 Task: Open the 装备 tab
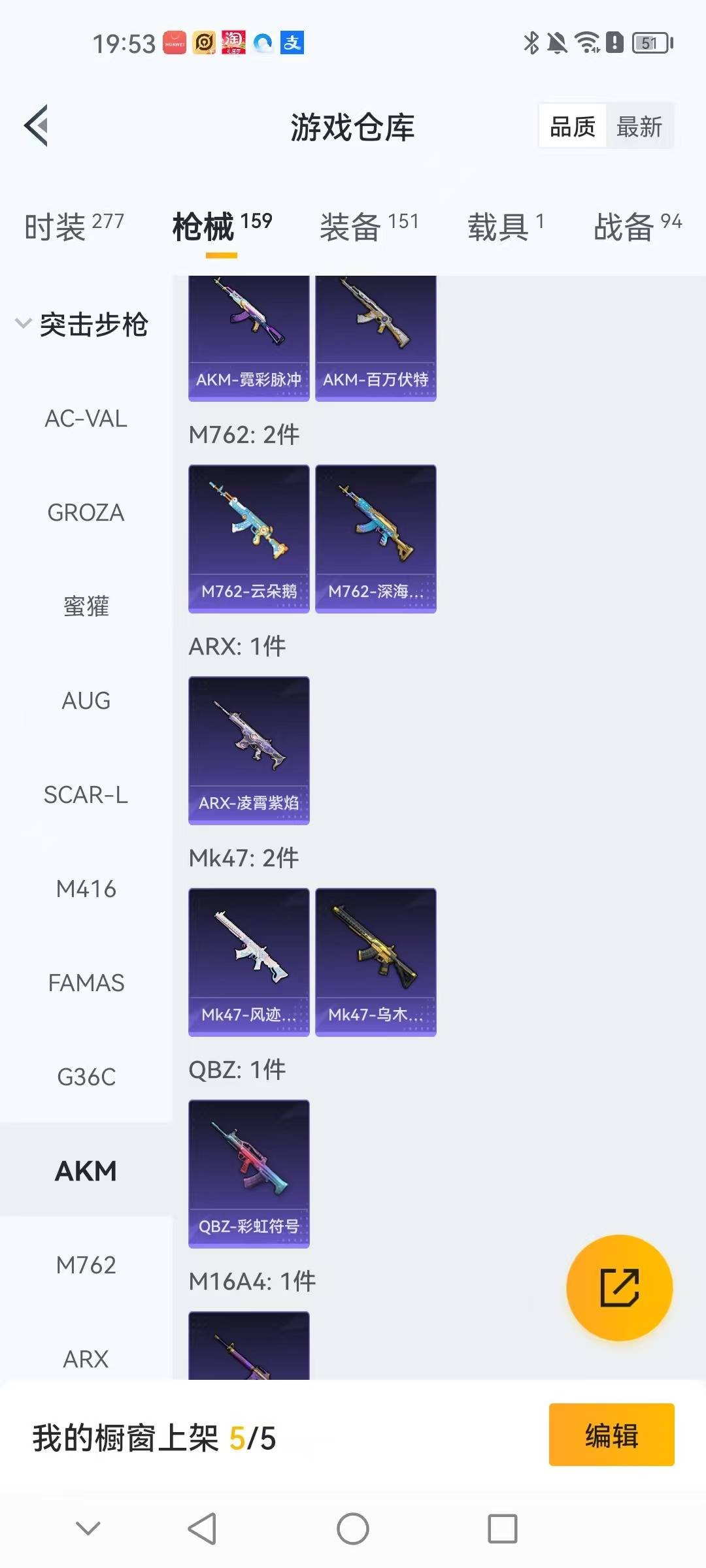(368, 227)
